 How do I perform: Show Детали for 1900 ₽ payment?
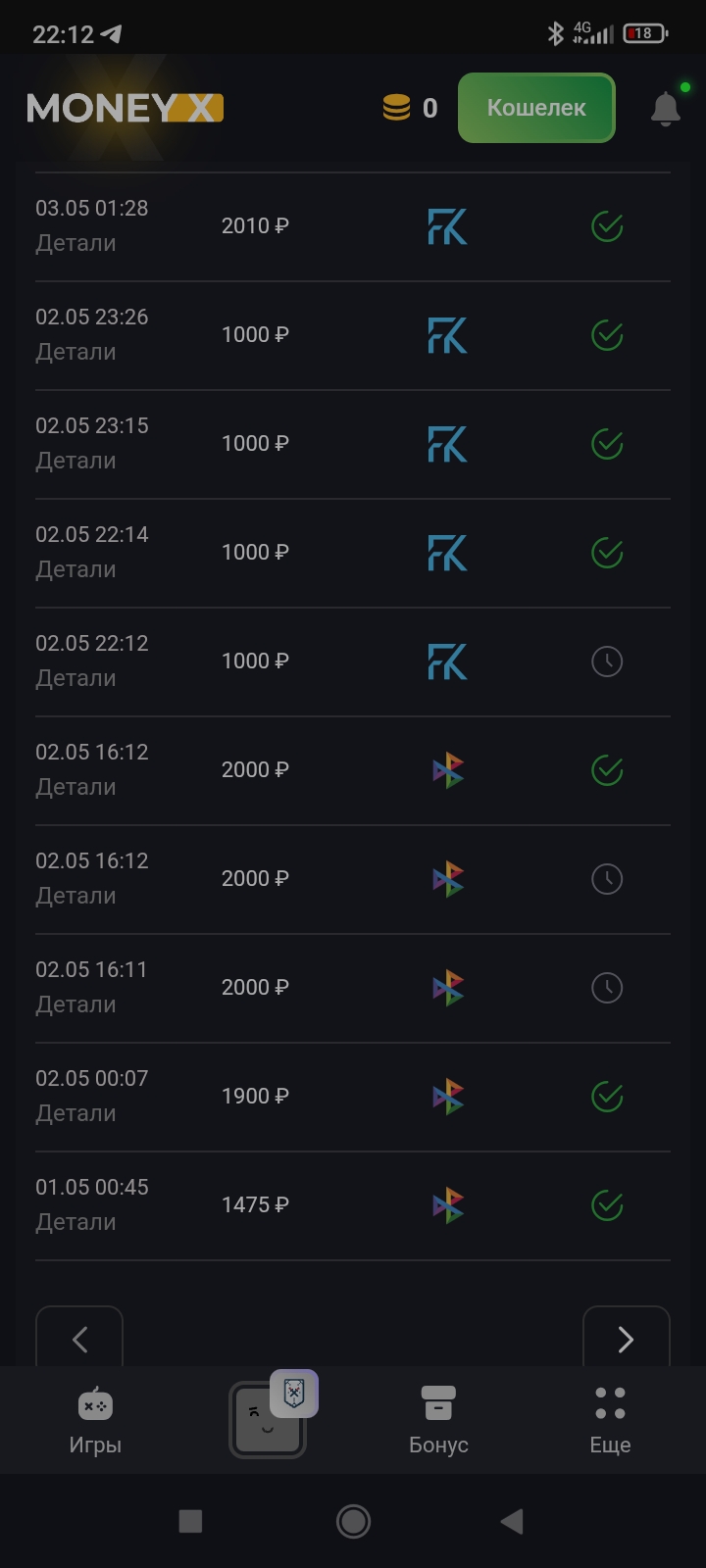pyautogui.click(x=76, y=1114)
